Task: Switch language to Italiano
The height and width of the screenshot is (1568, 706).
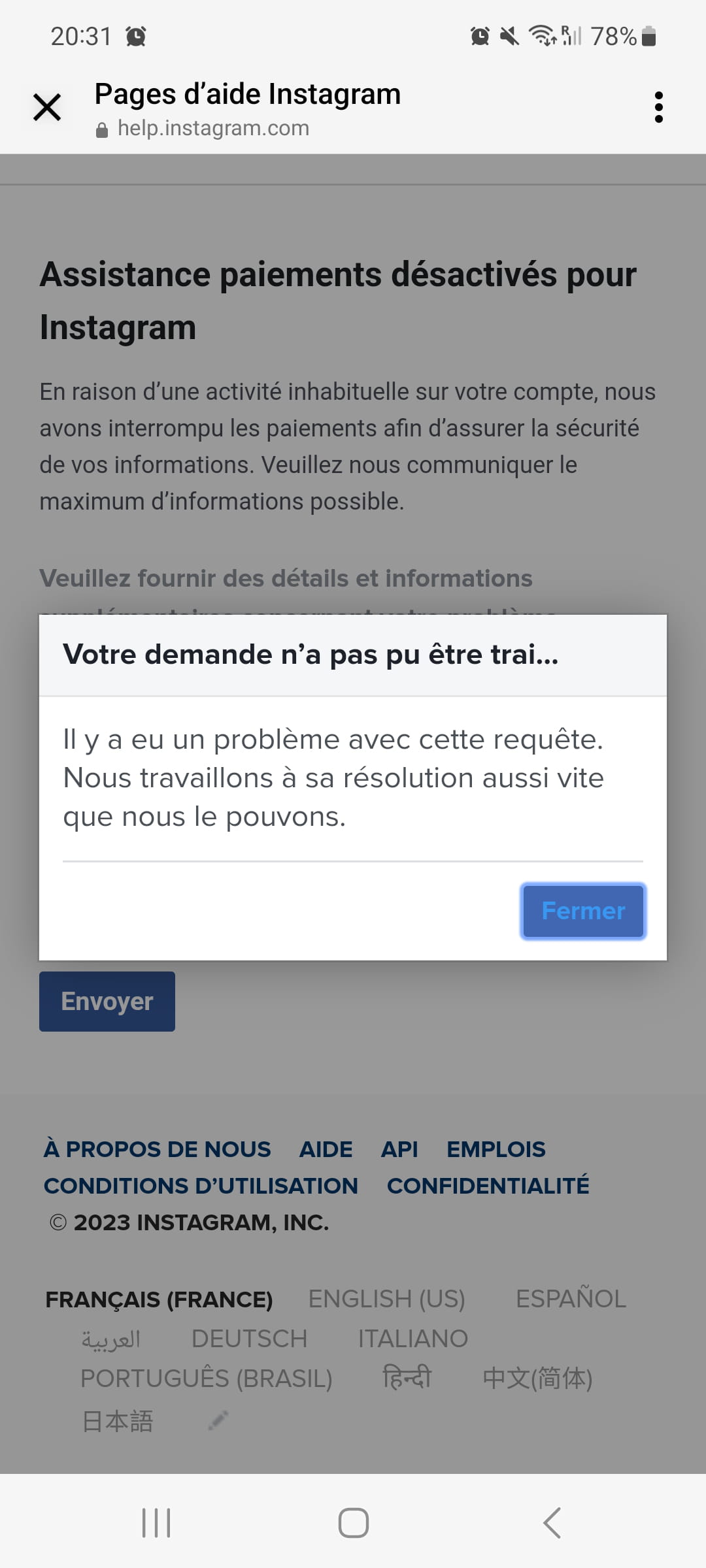Action: point(413,1339)
